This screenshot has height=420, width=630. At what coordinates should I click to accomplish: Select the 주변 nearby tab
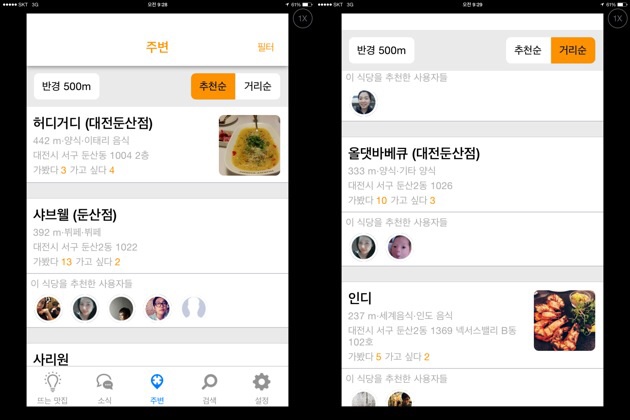pyautogui.click(x=157, y=388)
